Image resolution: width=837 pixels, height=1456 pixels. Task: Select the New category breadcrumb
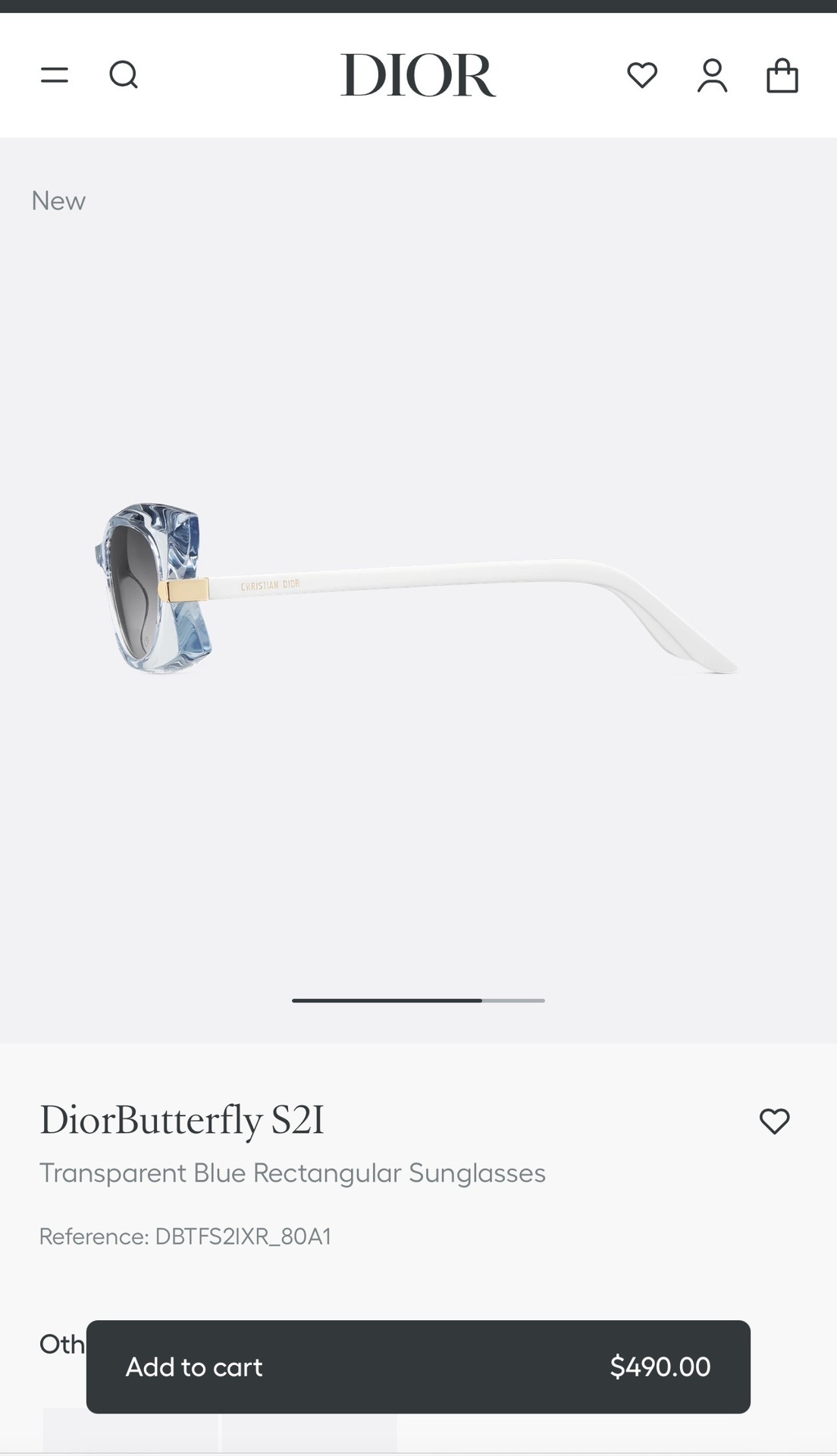click(58, 200)
